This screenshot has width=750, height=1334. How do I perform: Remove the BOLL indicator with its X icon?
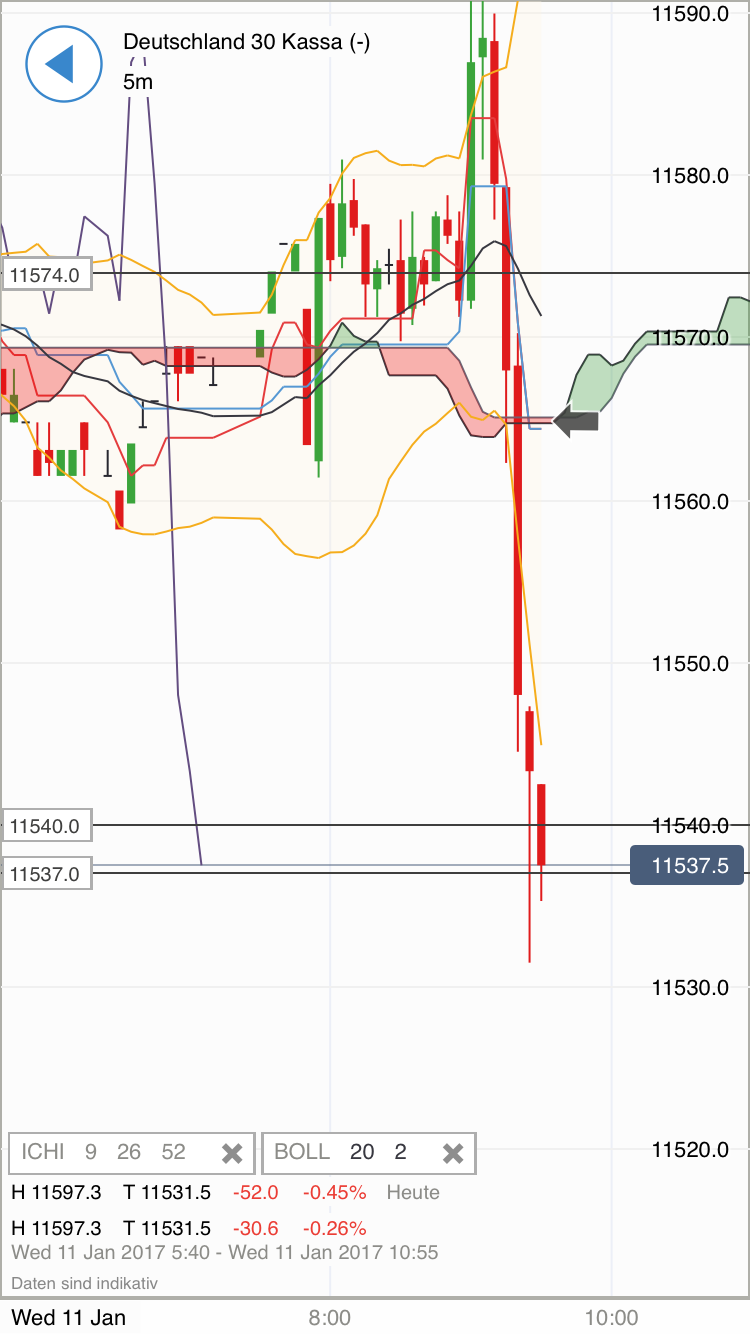[x=453, y=1152]
